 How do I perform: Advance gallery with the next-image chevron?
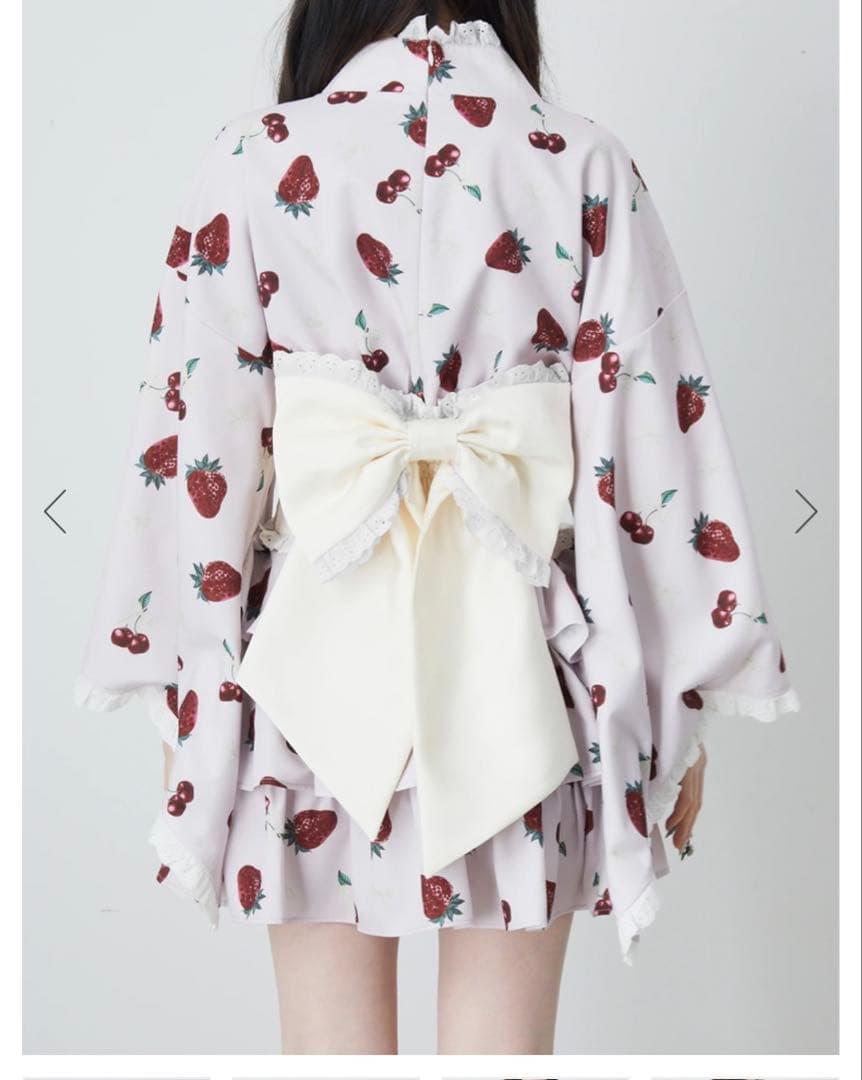pos(807,512)
